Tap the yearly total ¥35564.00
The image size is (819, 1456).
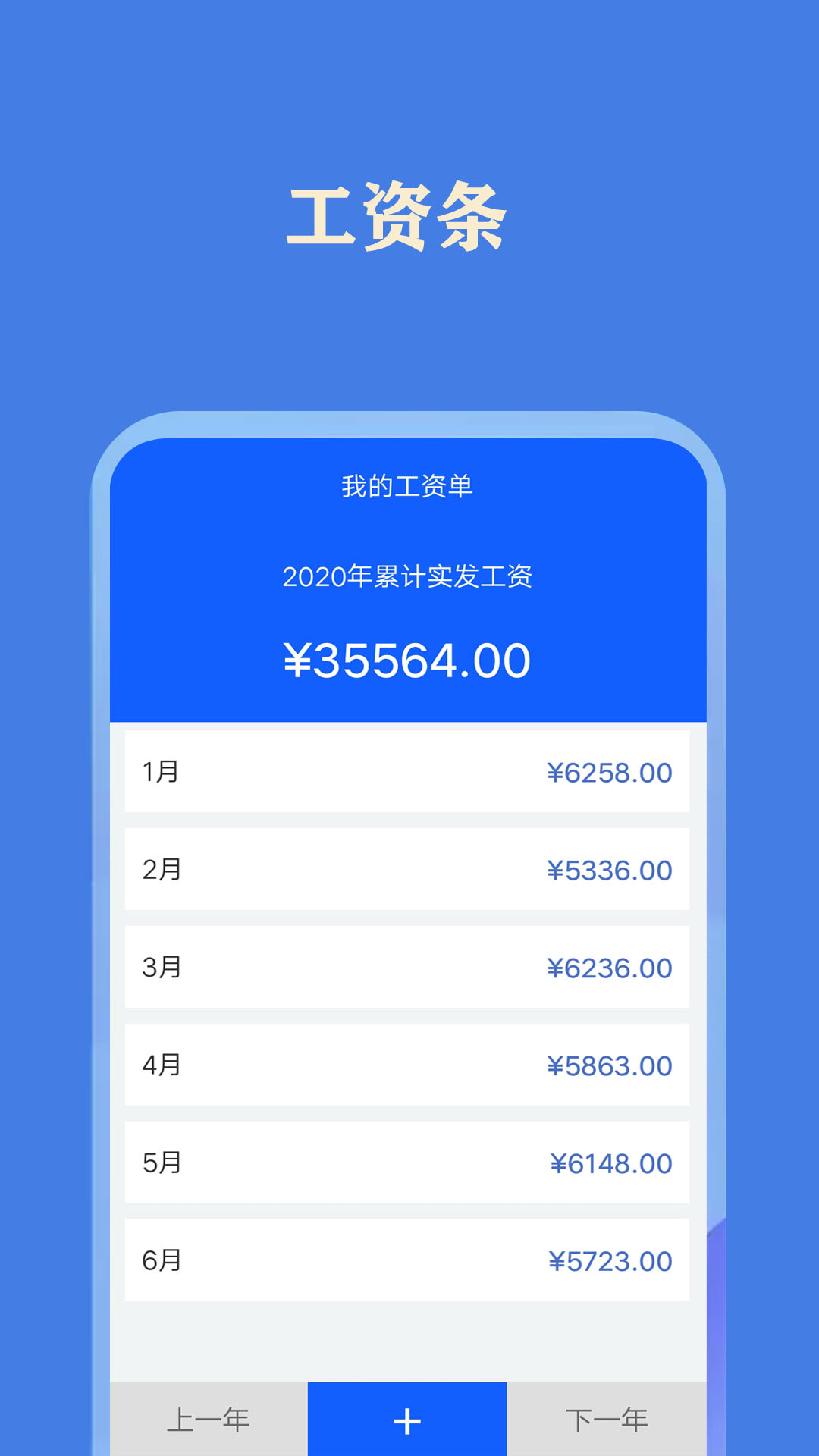tap(409, 661)
